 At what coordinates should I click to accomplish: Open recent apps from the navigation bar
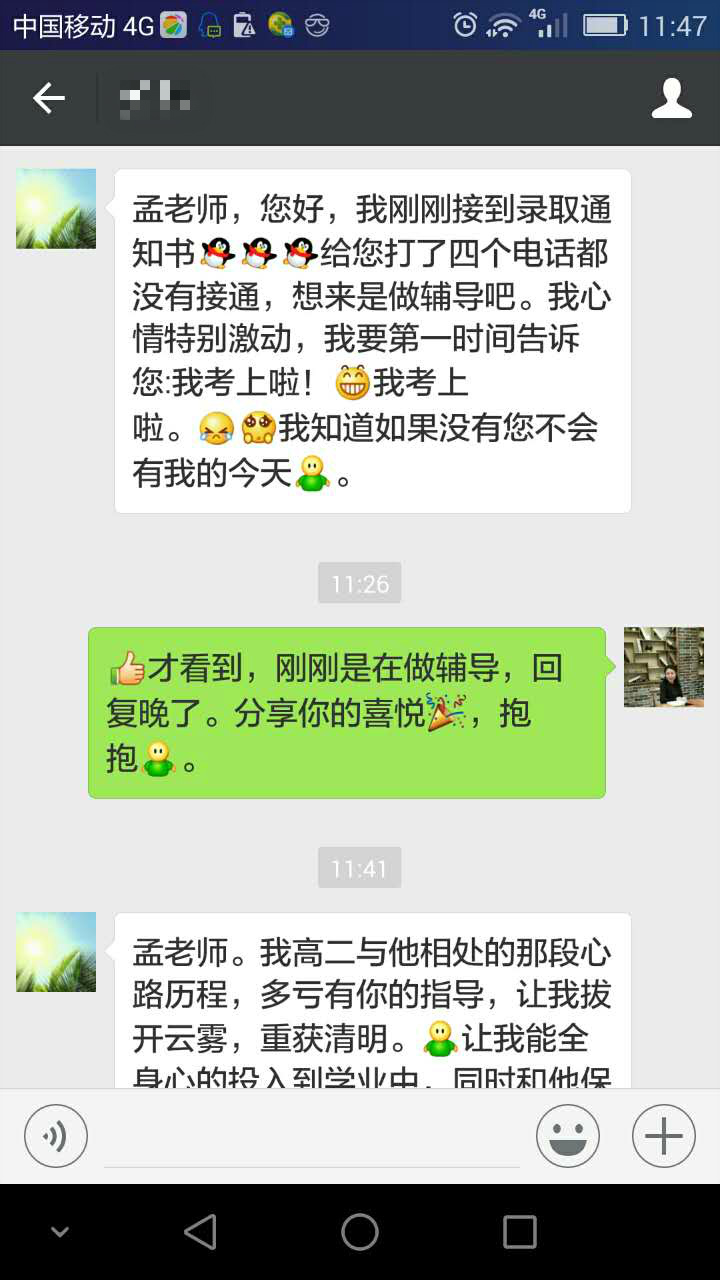519,1232
